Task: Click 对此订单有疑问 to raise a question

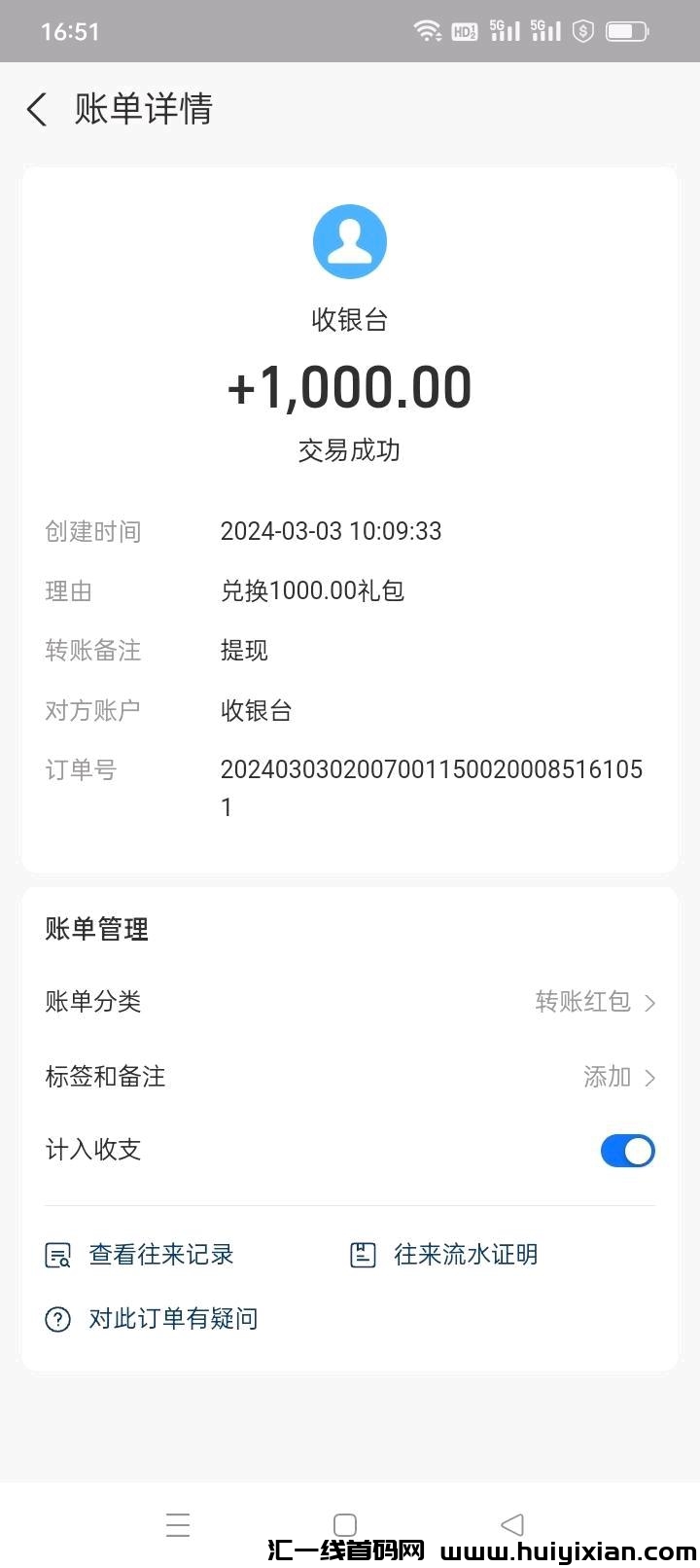Action: pos(172,1318)
